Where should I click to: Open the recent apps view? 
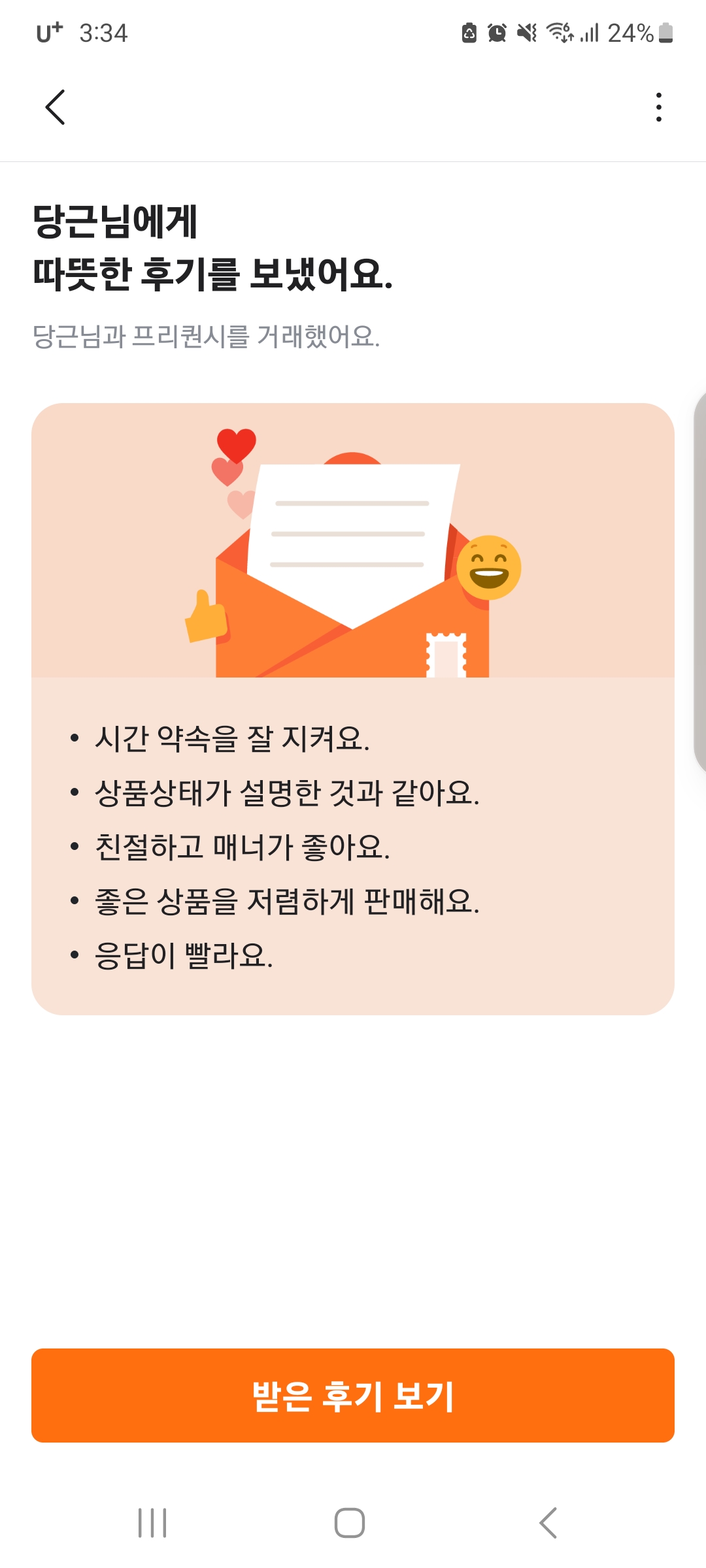tap(152, 1523)
